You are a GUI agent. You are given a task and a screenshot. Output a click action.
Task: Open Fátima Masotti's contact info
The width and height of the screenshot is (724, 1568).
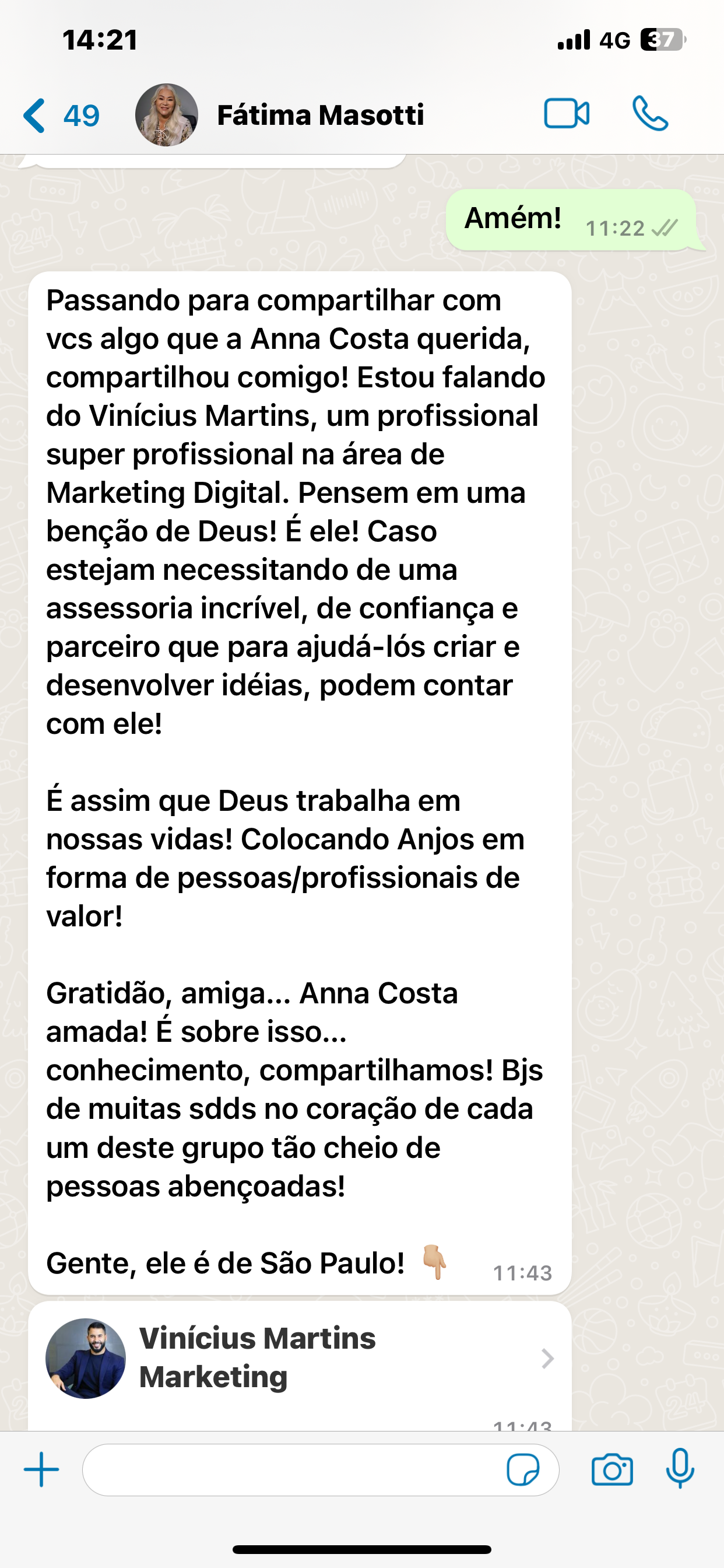pyautogui.click(x=320, y=115)
